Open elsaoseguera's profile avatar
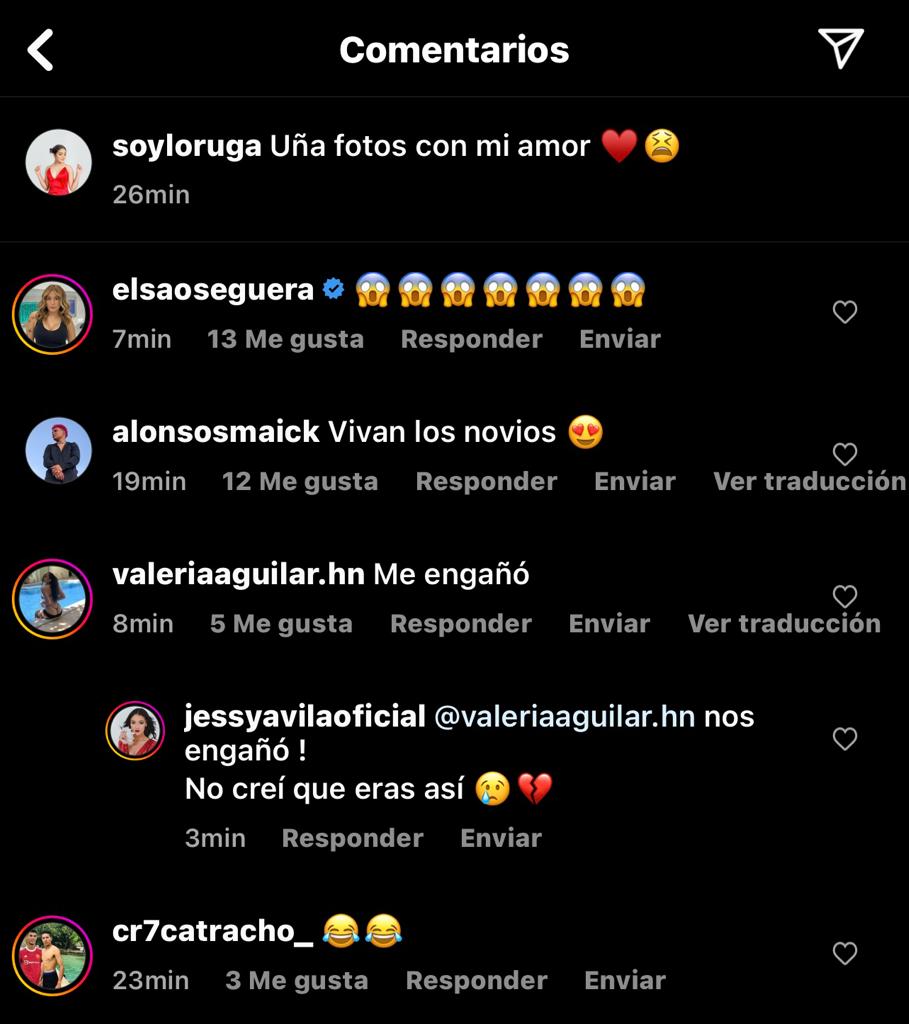 52,314
